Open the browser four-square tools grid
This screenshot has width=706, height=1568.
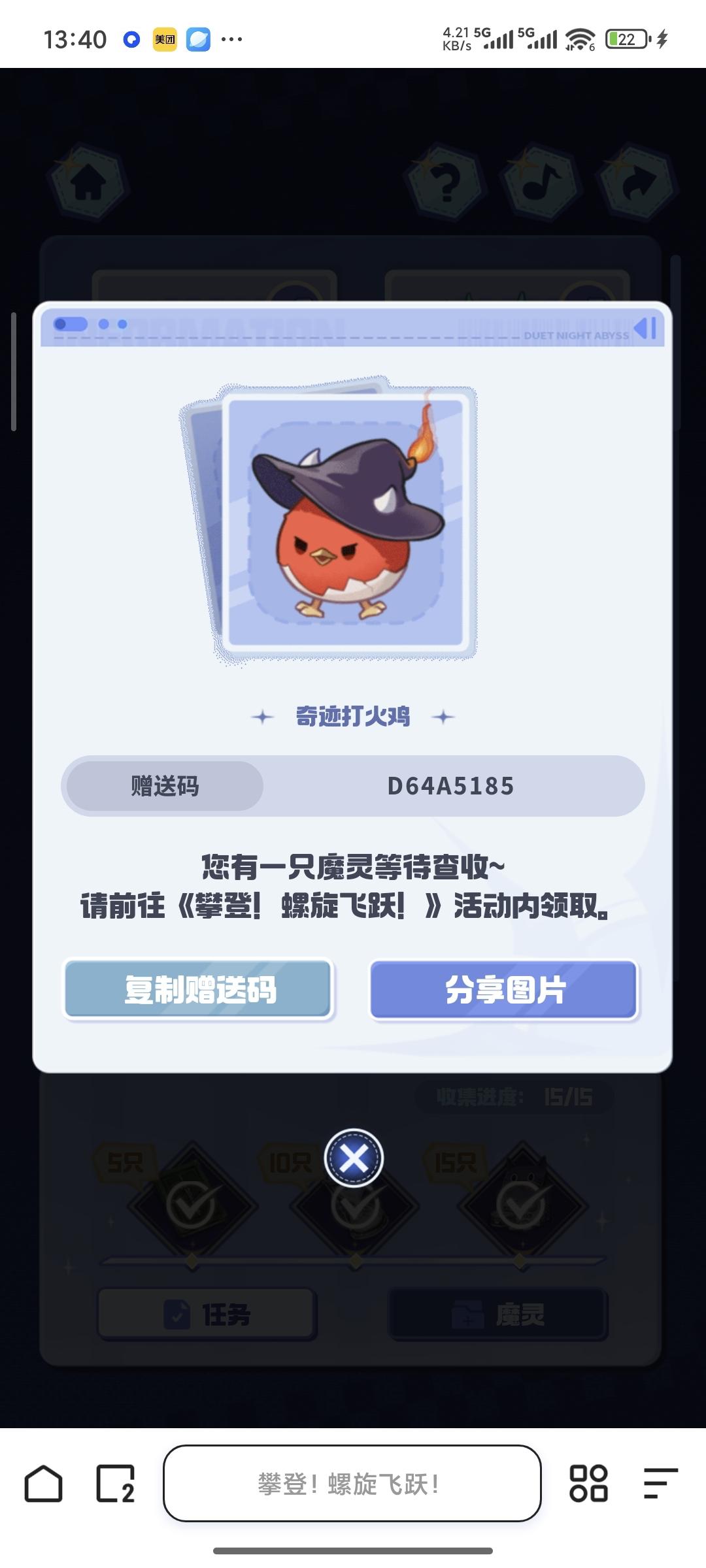pos(588,1483)
